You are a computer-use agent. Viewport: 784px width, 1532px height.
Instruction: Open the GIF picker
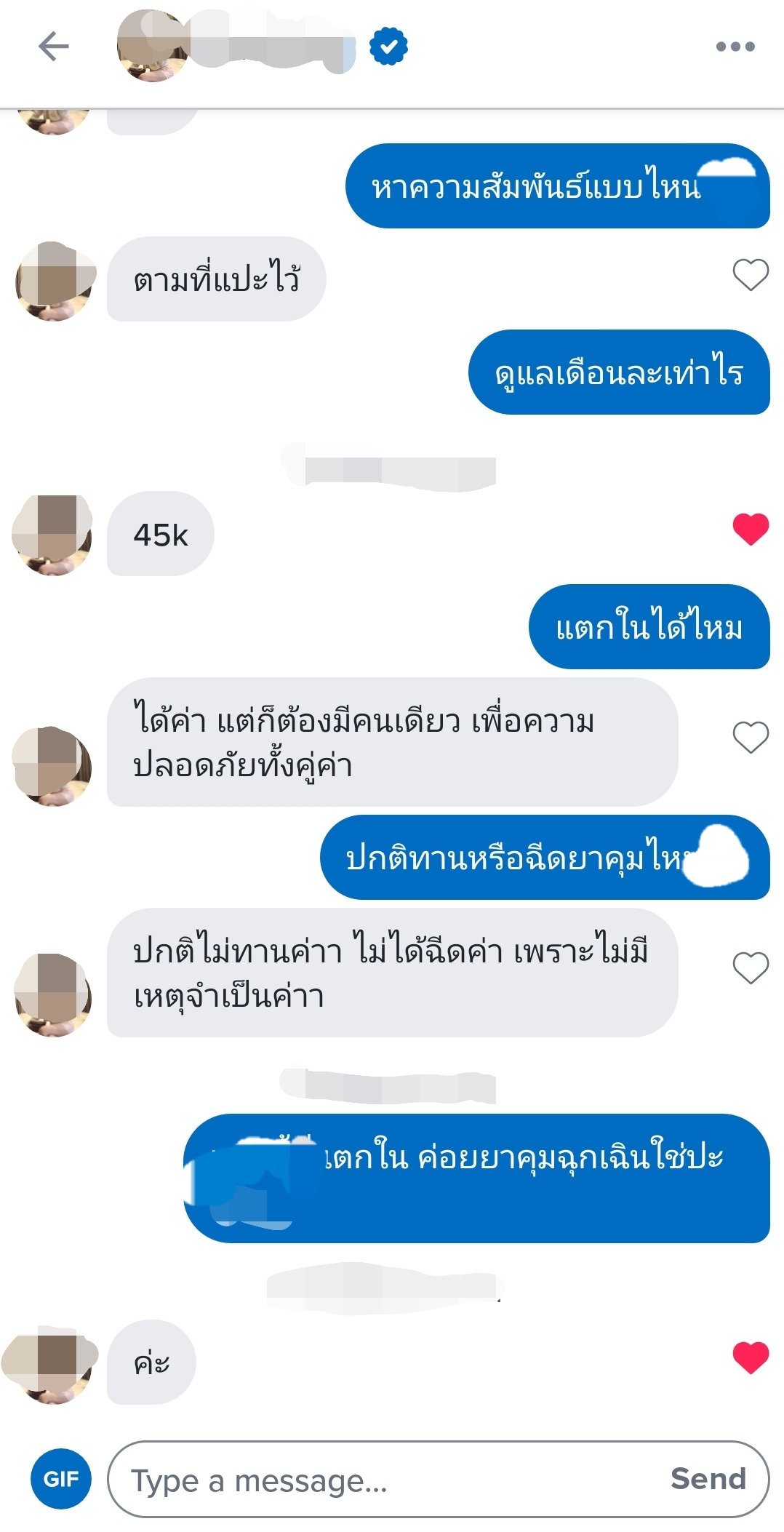[61, 1479]
